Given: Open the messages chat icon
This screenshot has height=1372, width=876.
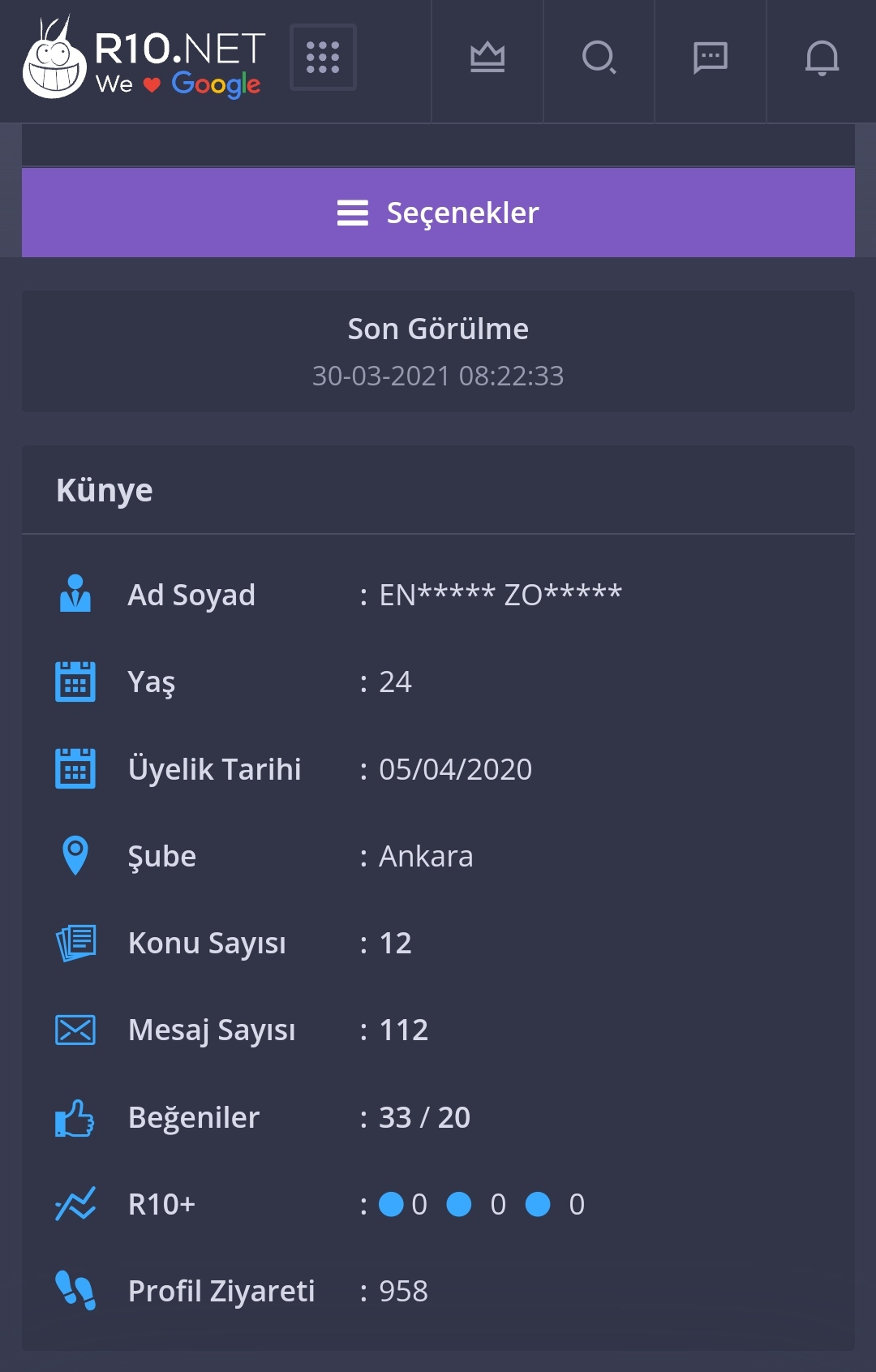Looking at the screenshot, I should pos(711,58).
